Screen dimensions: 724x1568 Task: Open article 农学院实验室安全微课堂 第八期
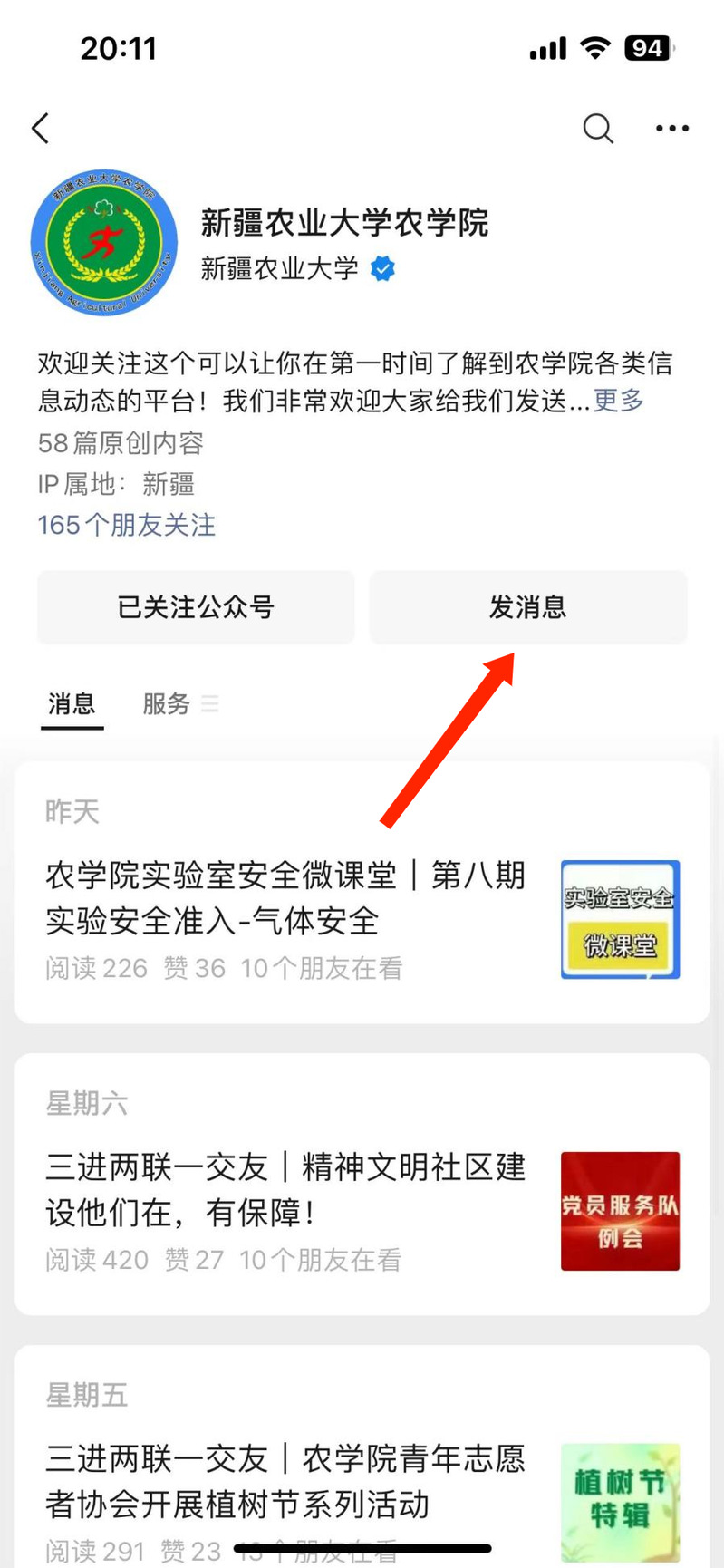coord(285,898)
